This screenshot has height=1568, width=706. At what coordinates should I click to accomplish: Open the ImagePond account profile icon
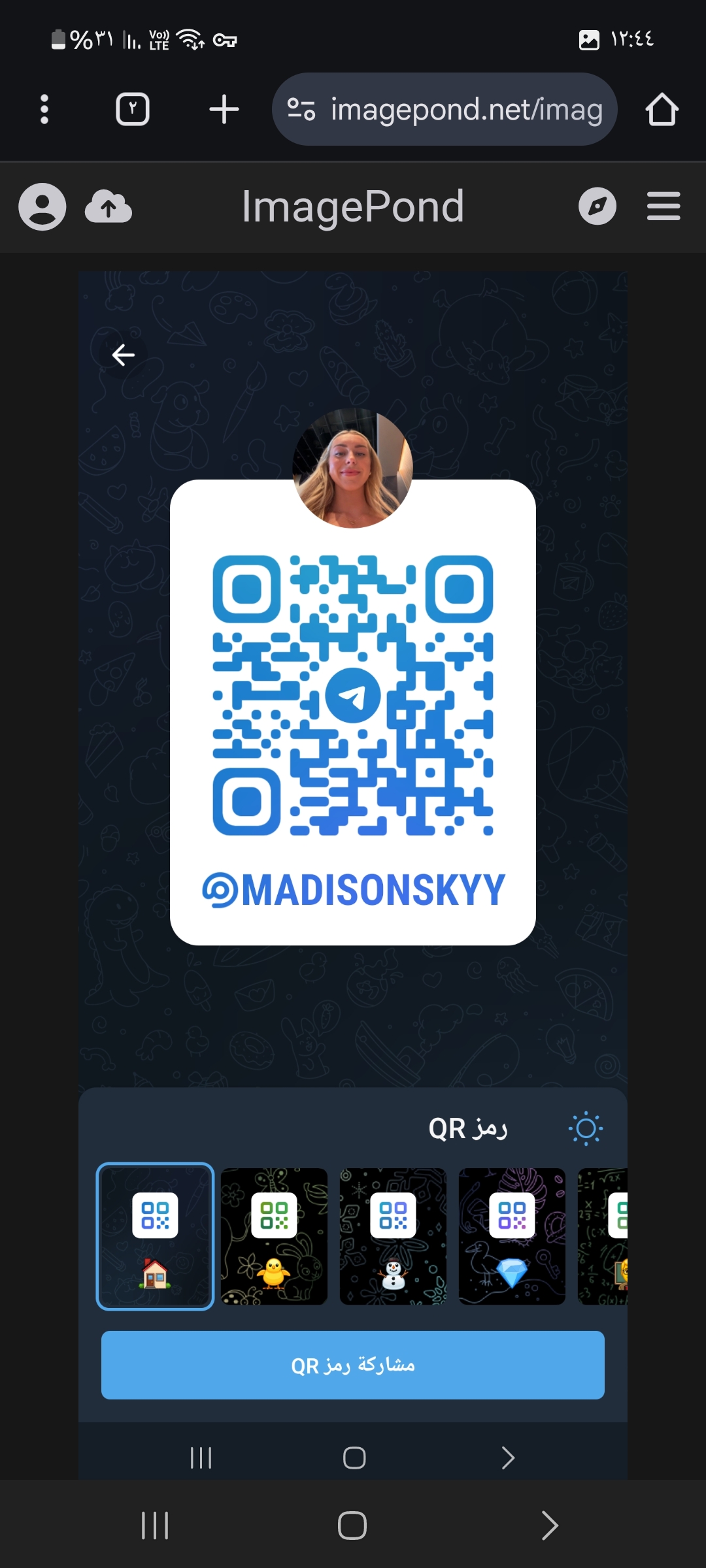coord(42,206)
